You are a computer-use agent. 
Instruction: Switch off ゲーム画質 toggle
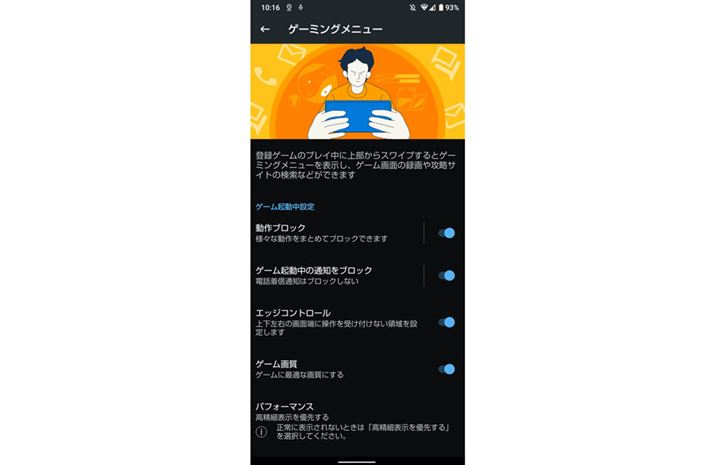[446, 369]
